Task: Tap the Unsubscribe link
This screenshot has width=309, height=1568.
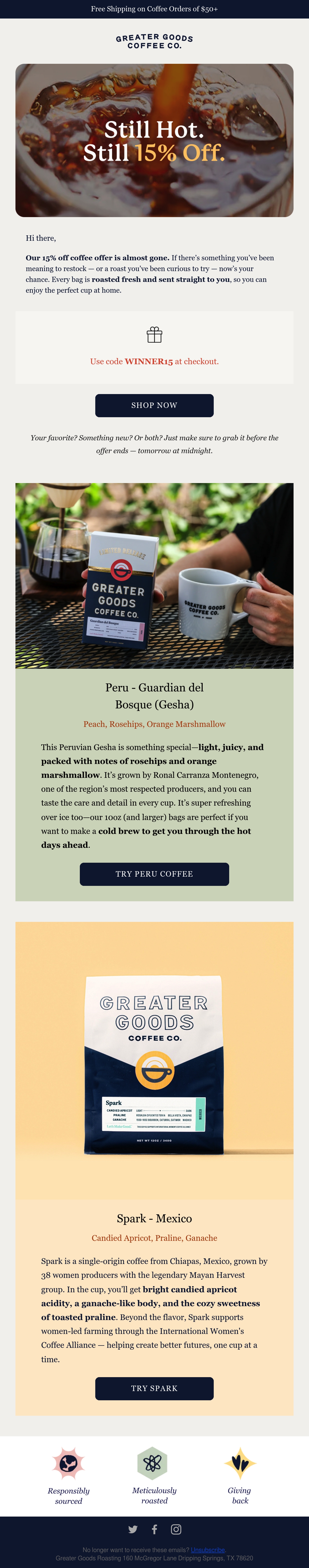Action: [x=208, y=1550]
